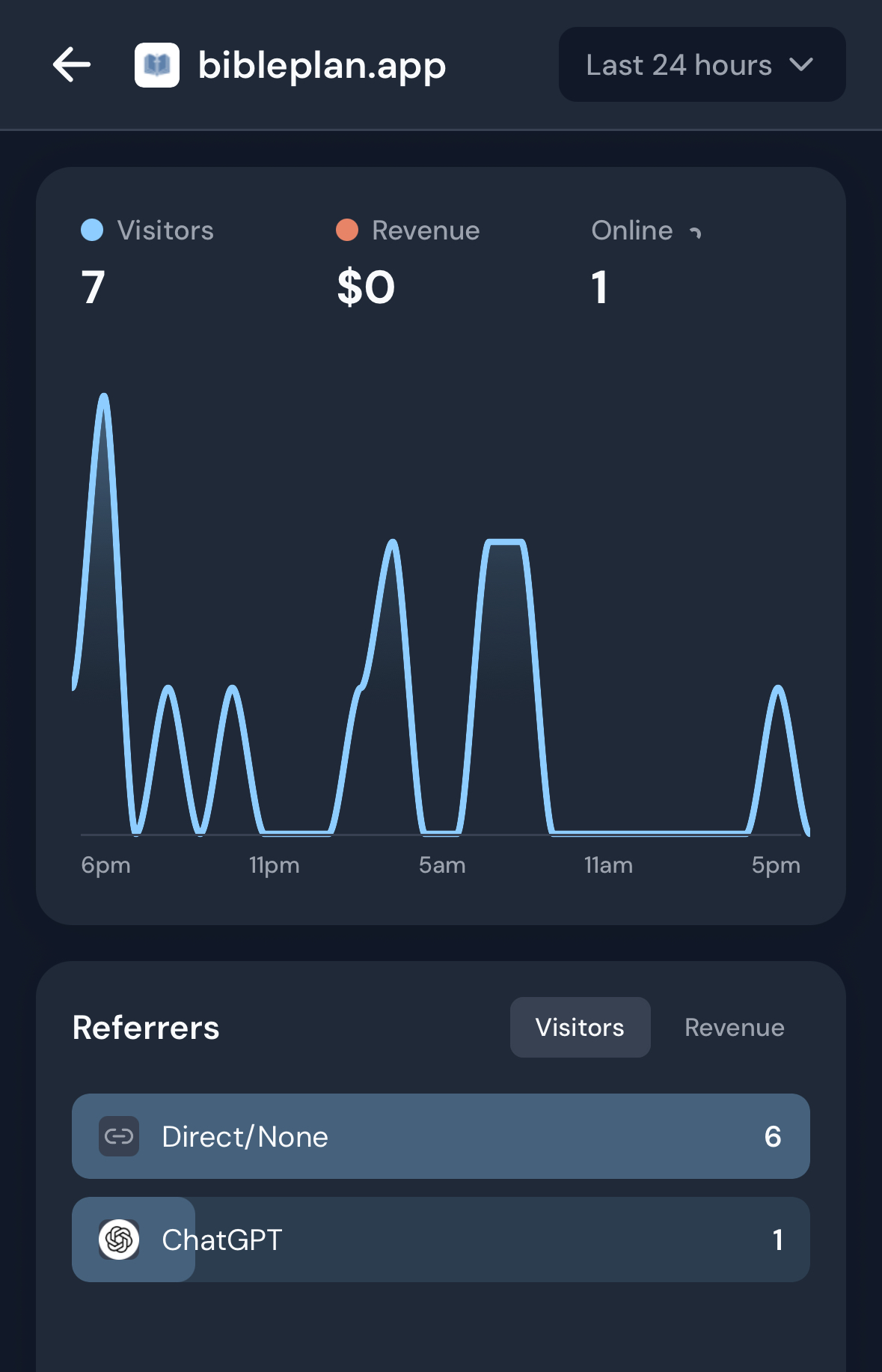Open the Direct/None referrer row
The image size is (882, 1372).
(x=441, y=1136)
